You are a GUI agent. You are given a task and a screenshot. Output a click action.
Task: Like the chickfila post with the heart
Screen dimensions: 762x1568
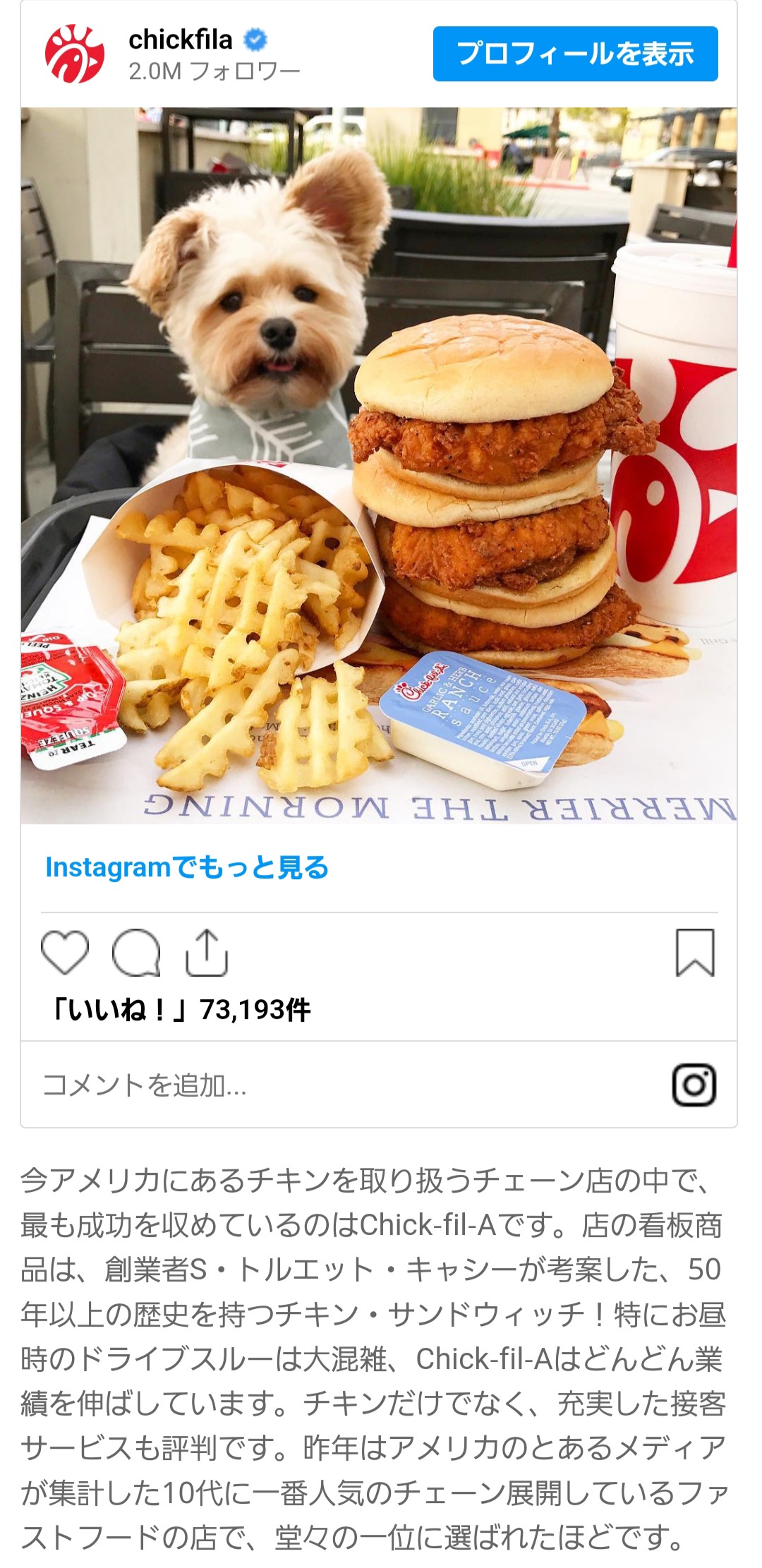65,953
